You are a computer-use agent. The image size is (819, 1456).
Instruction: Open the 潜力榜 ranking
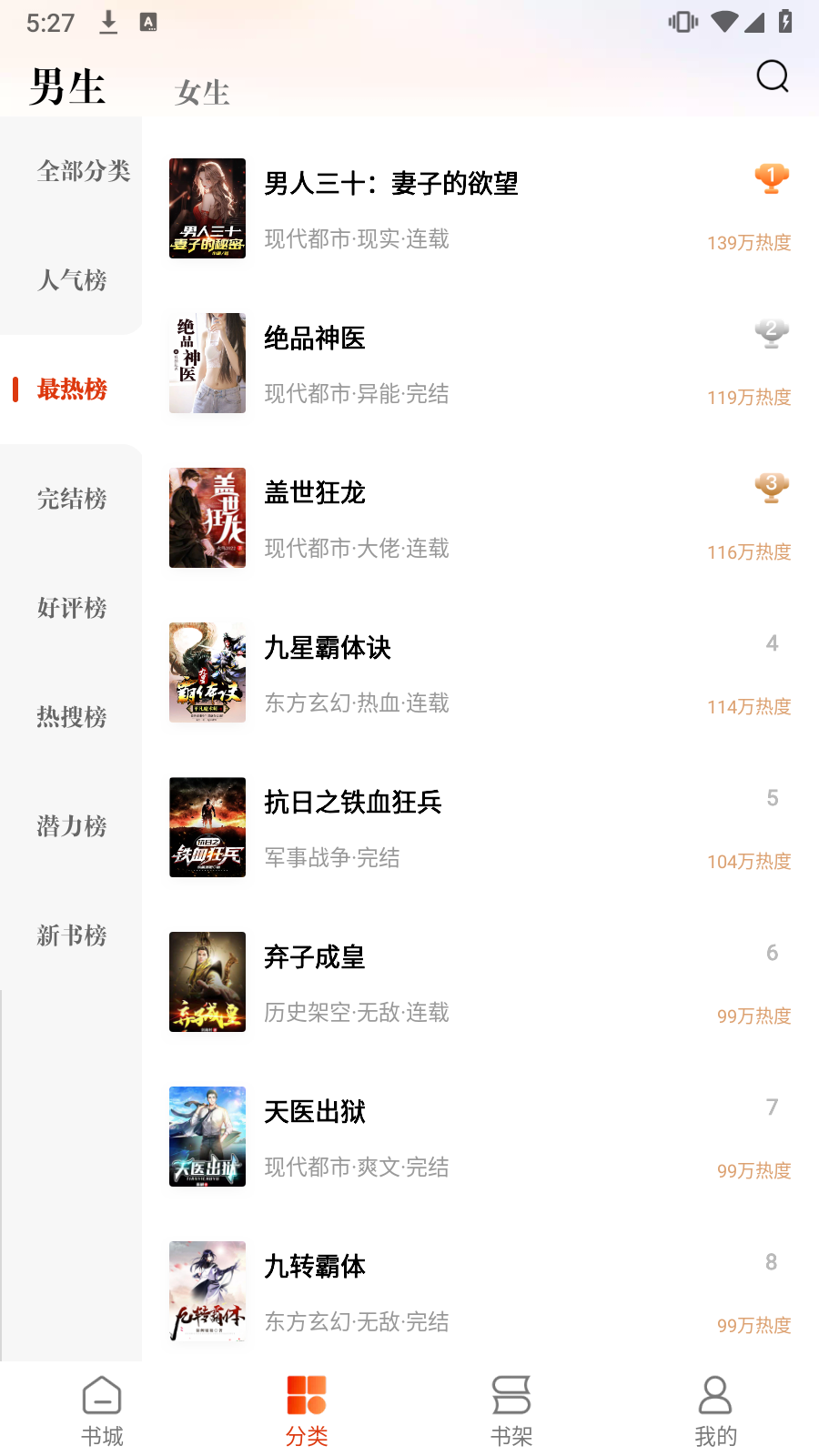tap(72, 826)
